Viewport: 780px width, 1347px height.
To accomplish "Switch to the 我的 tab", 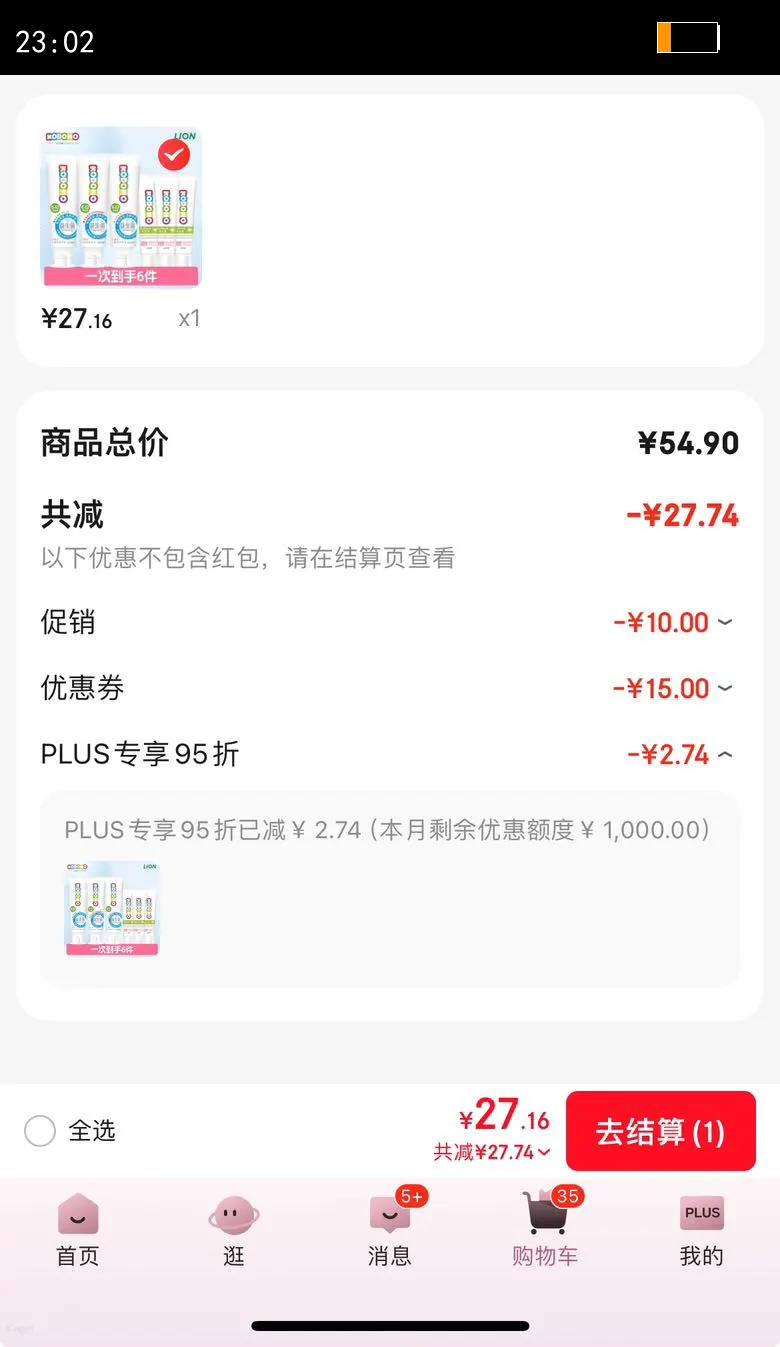I will [x=701, y=1232].
